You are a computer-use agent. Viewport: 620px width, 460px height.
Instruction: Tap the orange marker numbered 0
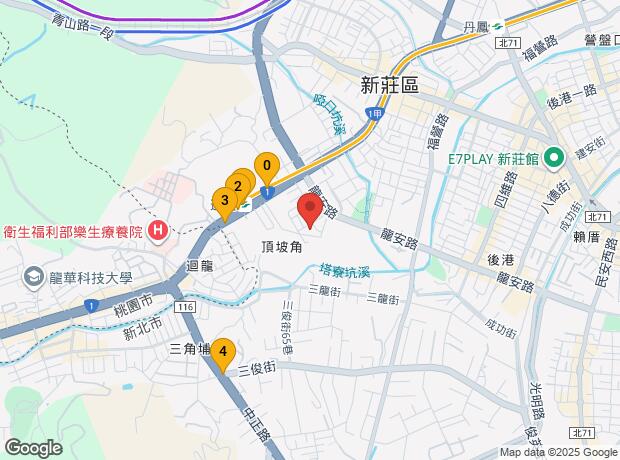pos(266,166)
